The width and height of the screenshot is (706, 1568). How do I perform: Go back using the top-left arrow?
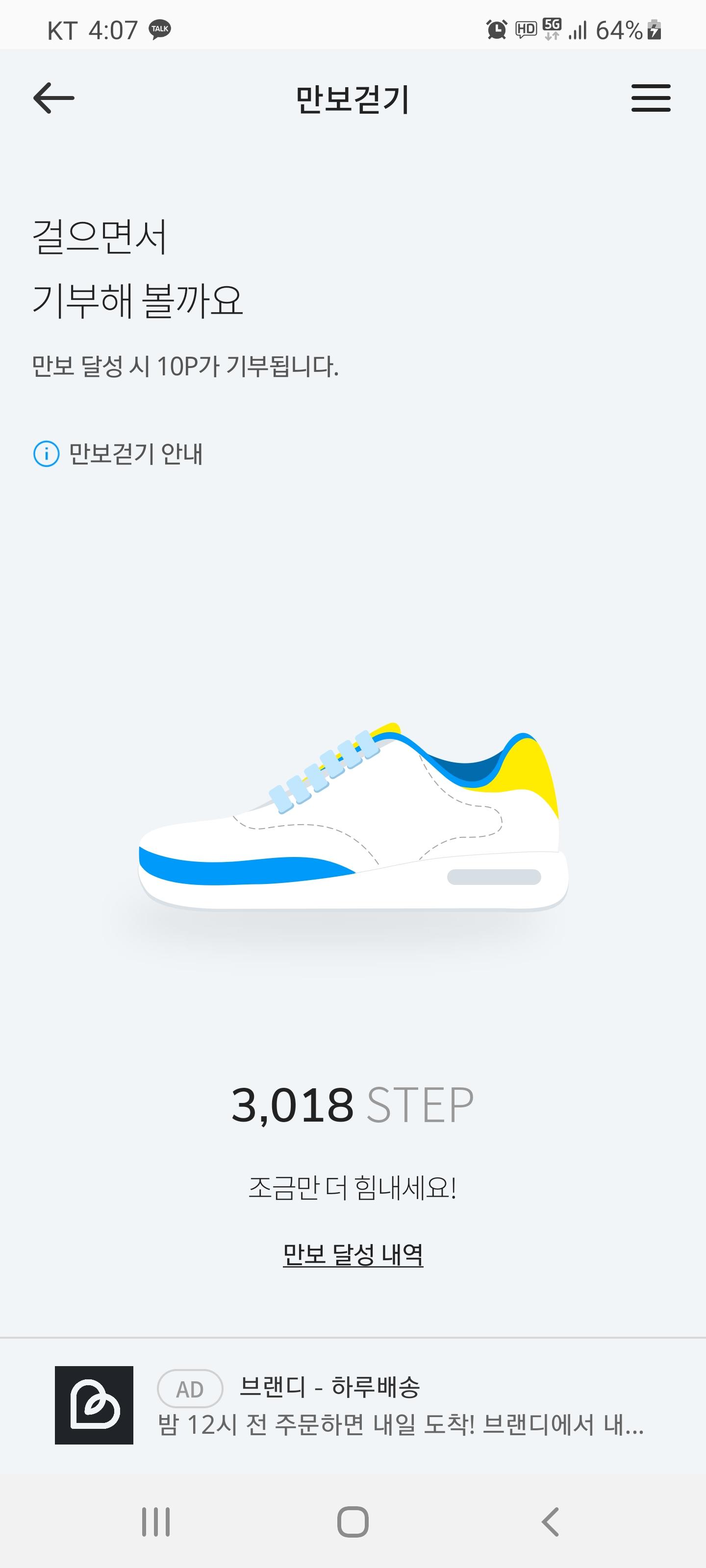pos(53,98)
